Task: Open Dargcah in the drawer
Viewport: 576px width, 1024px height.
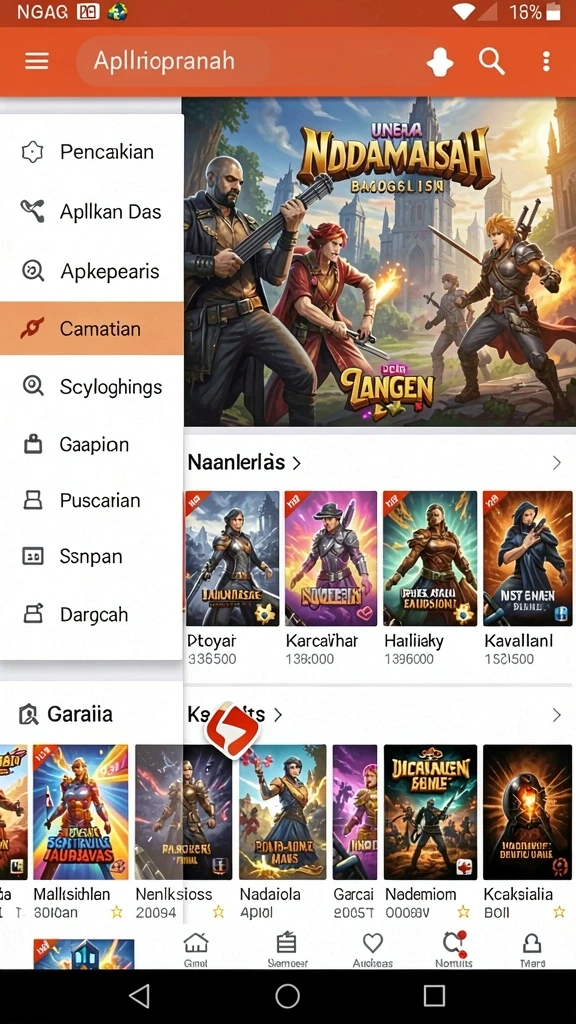Action: (91, 614)
